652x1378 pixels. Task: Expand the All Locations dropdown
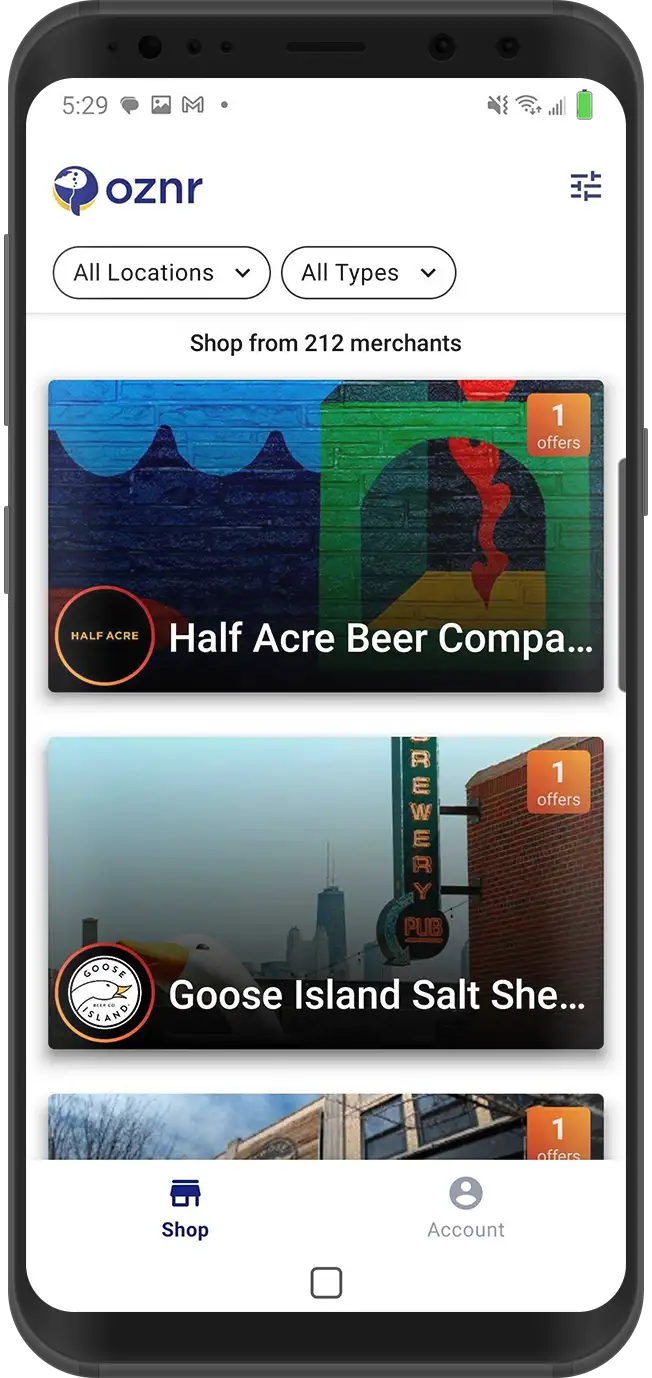pyautogui.click(x=161, y=273)
